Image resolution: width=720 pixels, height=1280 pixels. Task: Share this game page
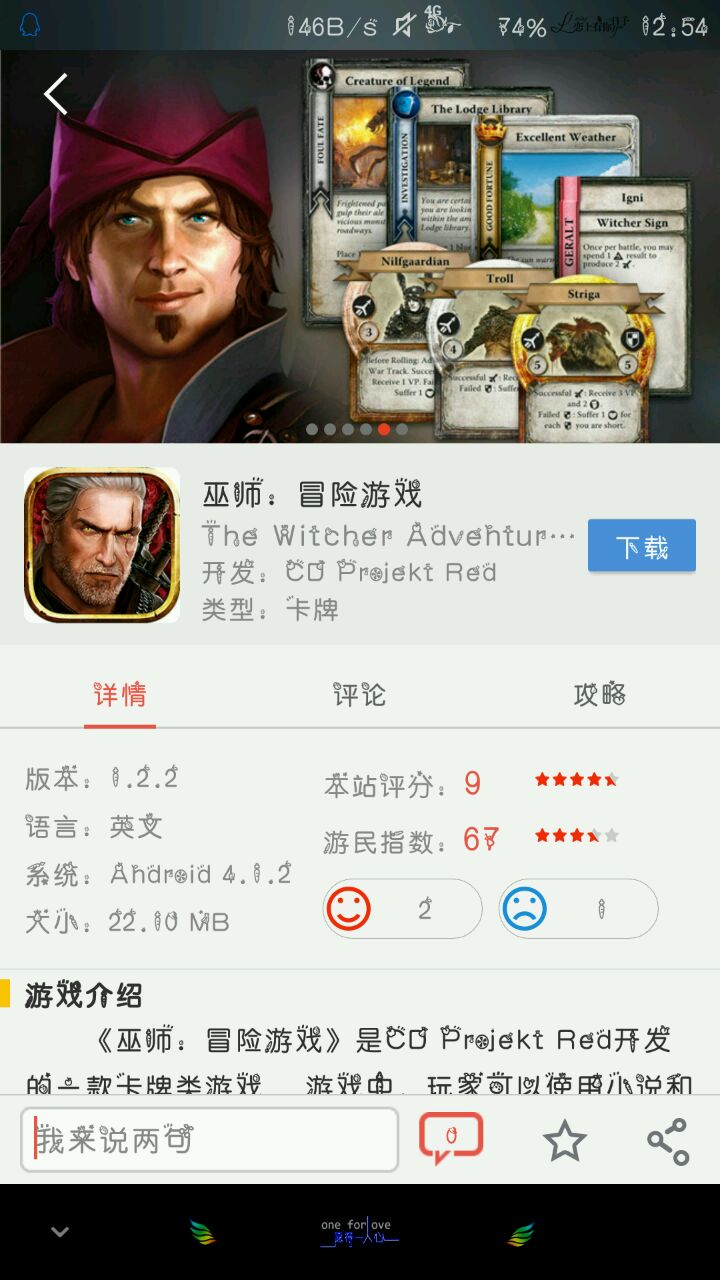coord(667,1140)
